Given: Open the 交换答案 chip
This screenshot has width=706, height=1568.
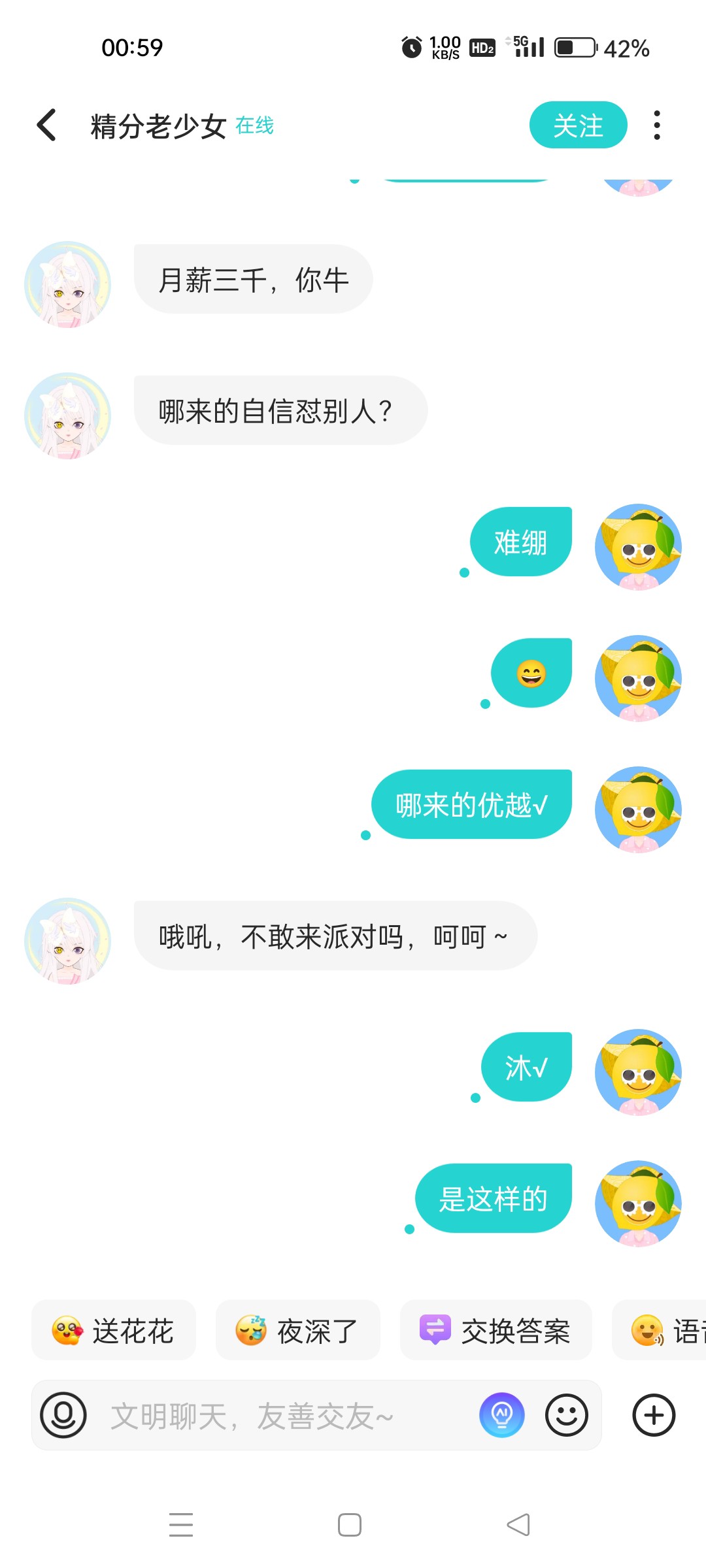Looking at the screenshot, I should (x=496, y=1331).
